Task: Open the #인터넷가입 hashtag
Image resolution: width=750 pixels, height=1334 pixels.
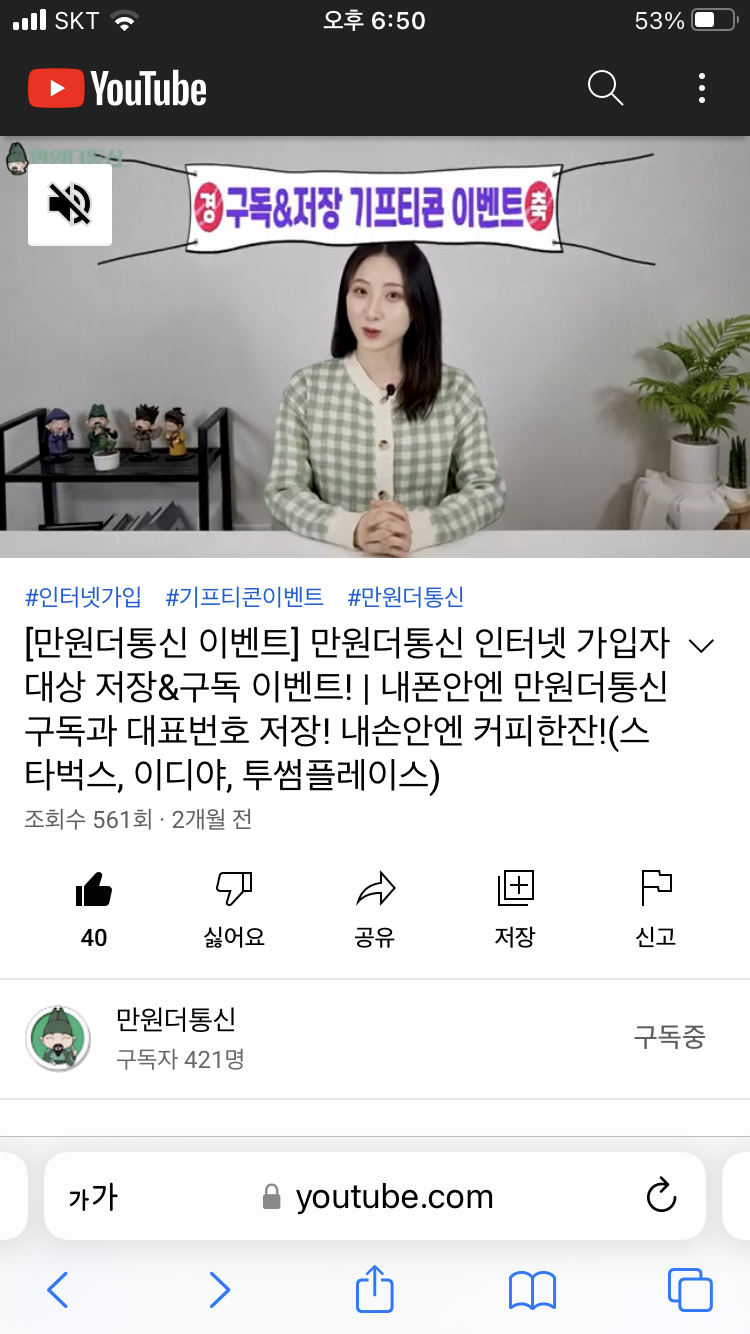Action: [83, 598]
